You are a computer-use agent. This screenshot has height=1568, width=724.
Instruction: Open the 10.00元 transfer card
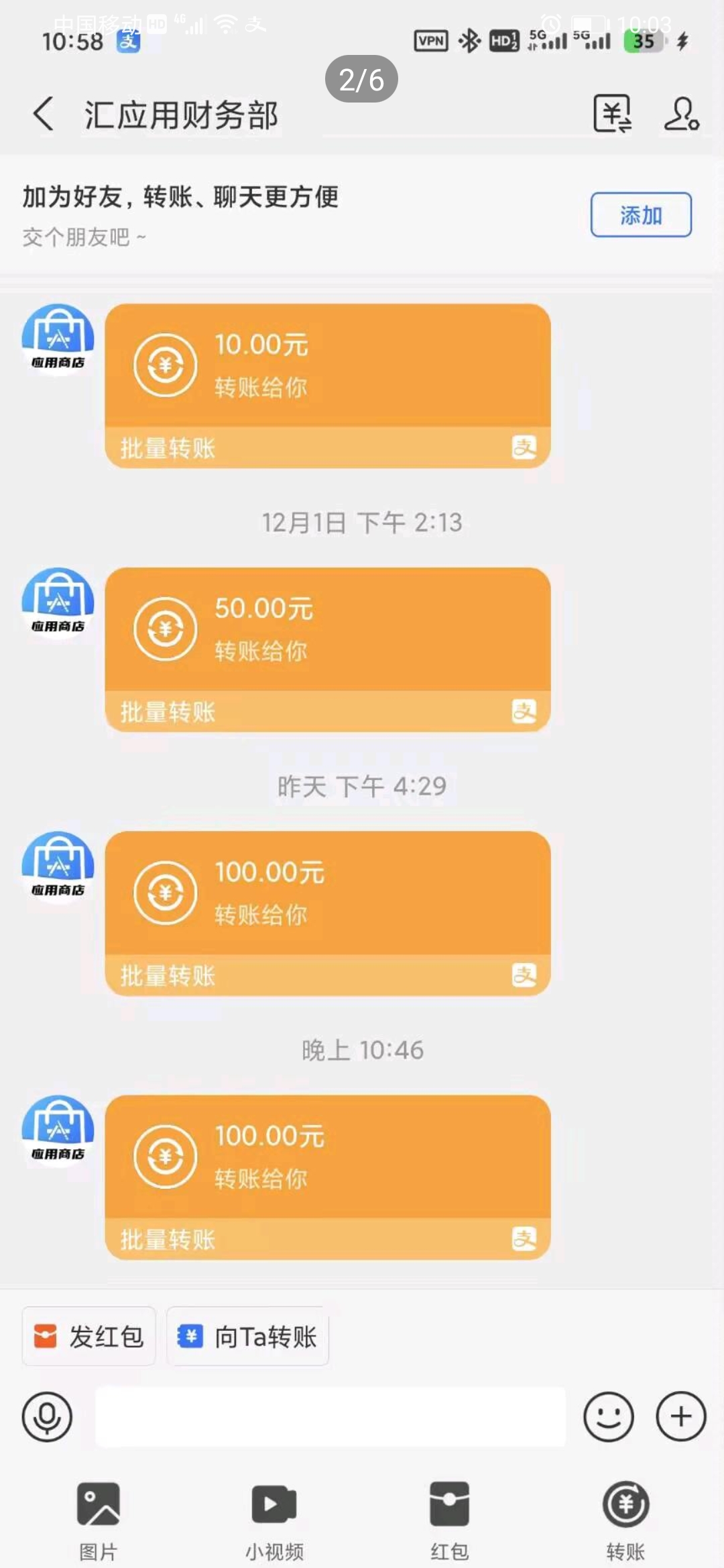coord(328,386)
